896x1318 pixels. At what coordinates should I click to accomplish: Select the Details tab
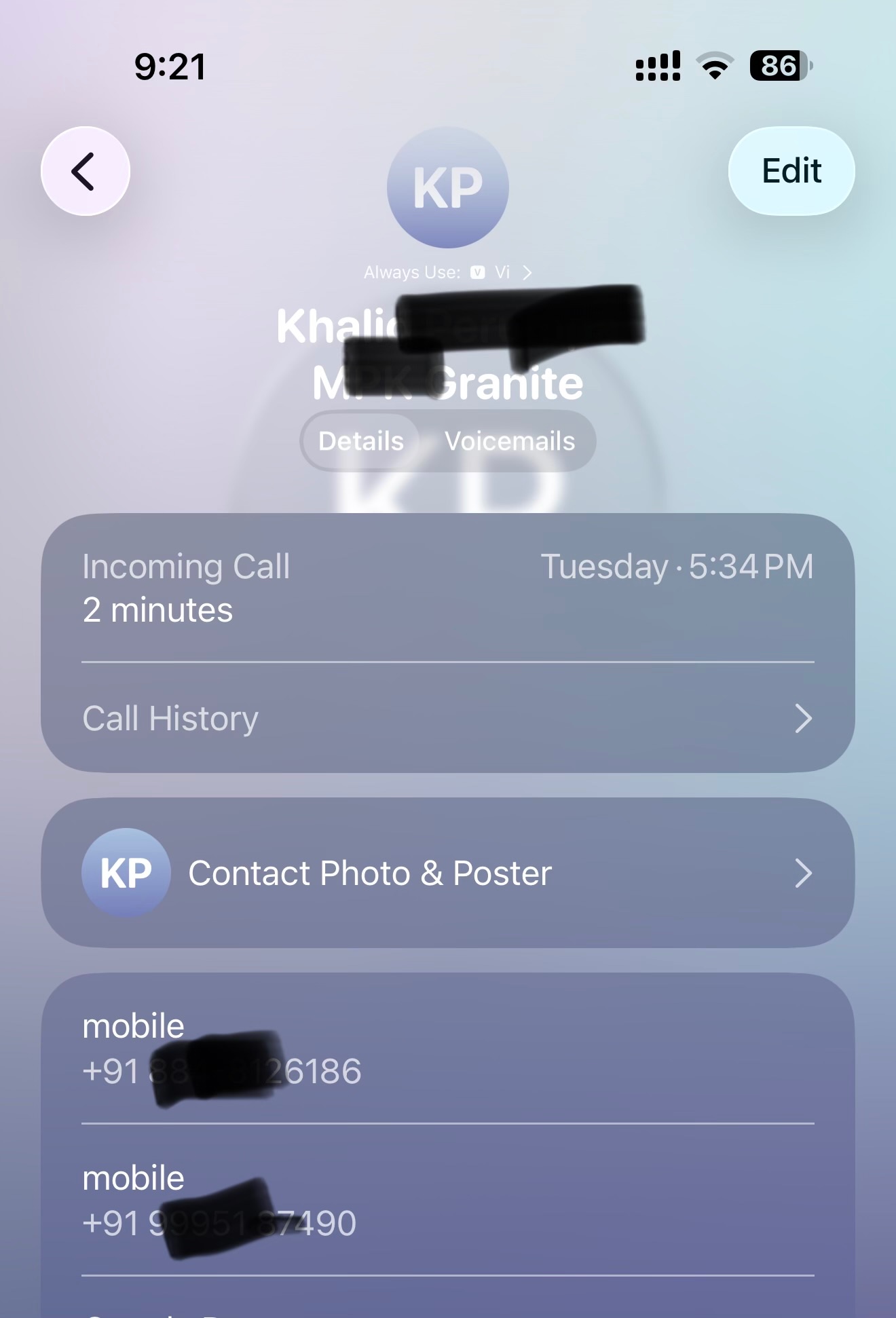click(361, 441)
